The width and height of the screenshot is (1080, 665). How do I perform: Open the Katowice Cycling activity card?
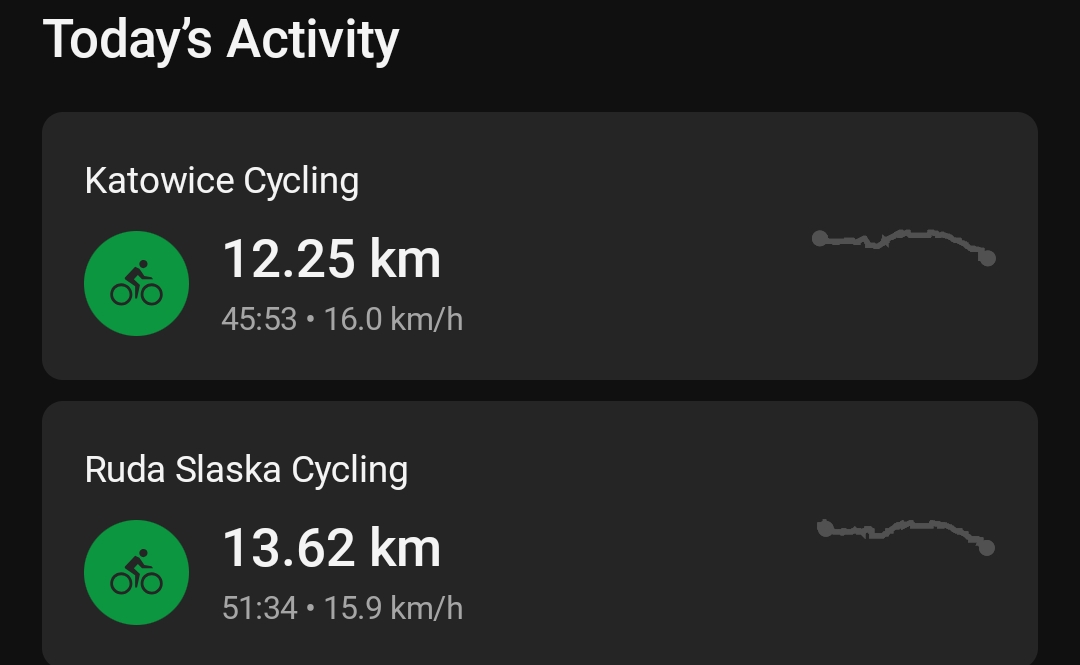tap(540, 246)
